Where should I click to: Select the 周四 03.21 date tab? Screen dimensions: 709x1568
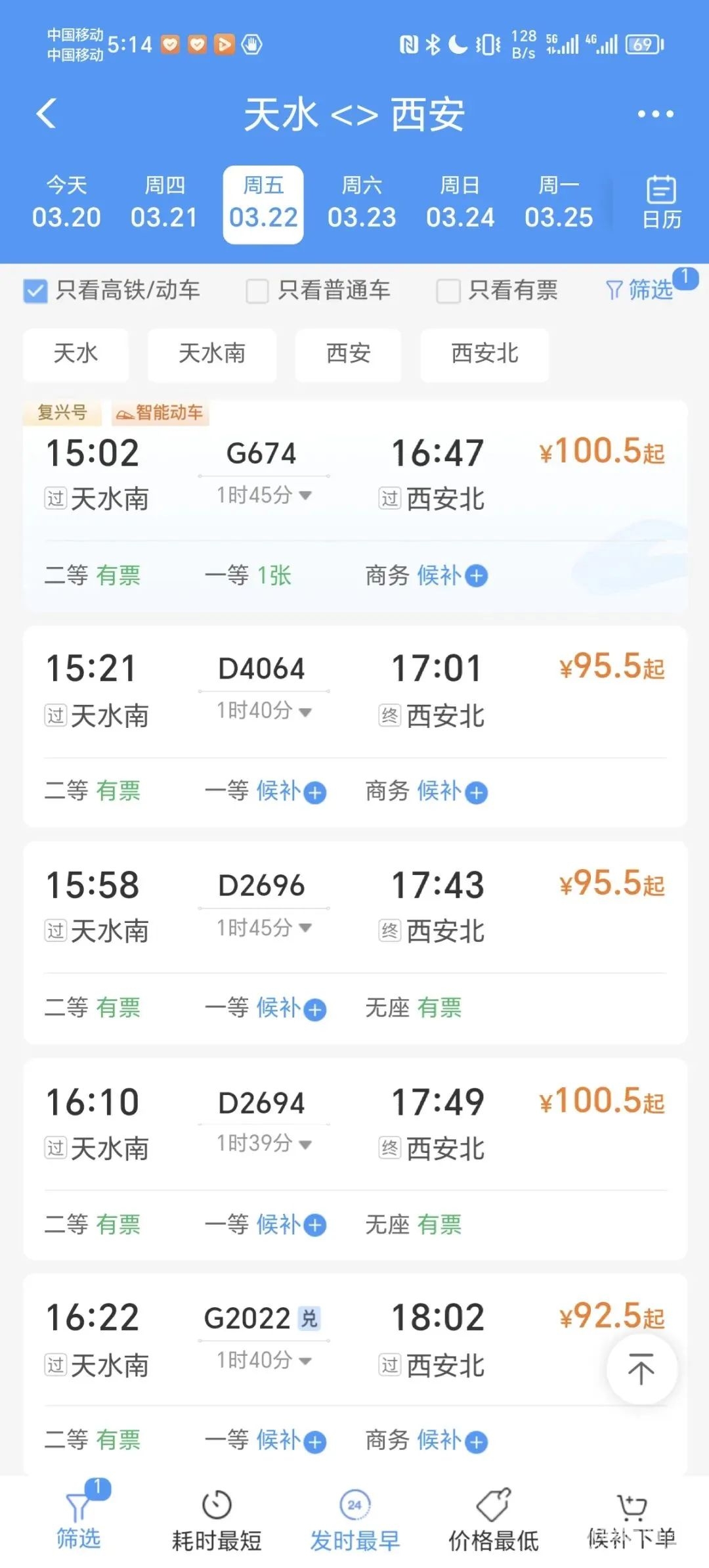(164, 204)
